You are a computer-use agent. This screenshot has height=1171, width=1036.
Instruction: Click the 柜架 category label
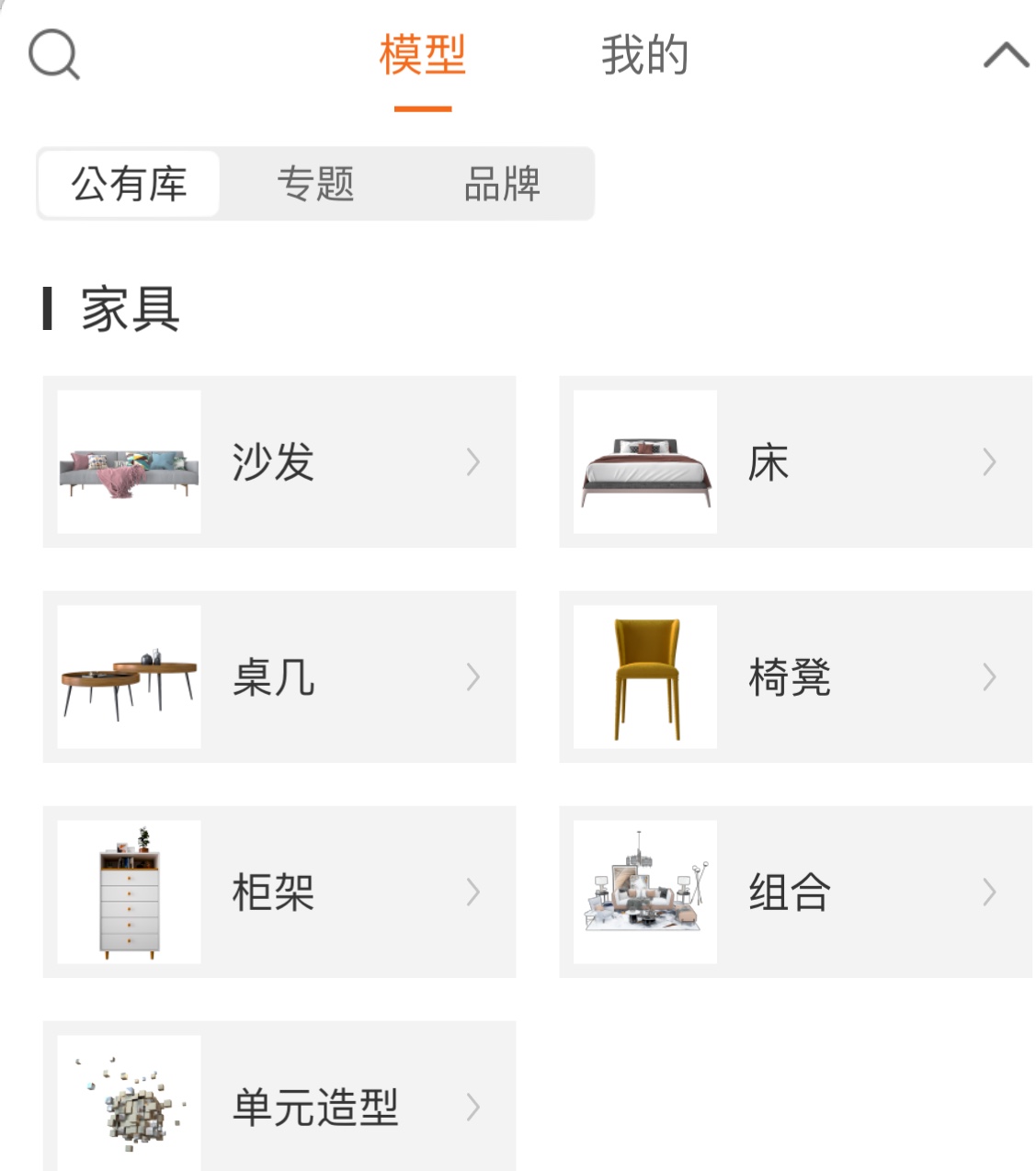coord(271,892)
